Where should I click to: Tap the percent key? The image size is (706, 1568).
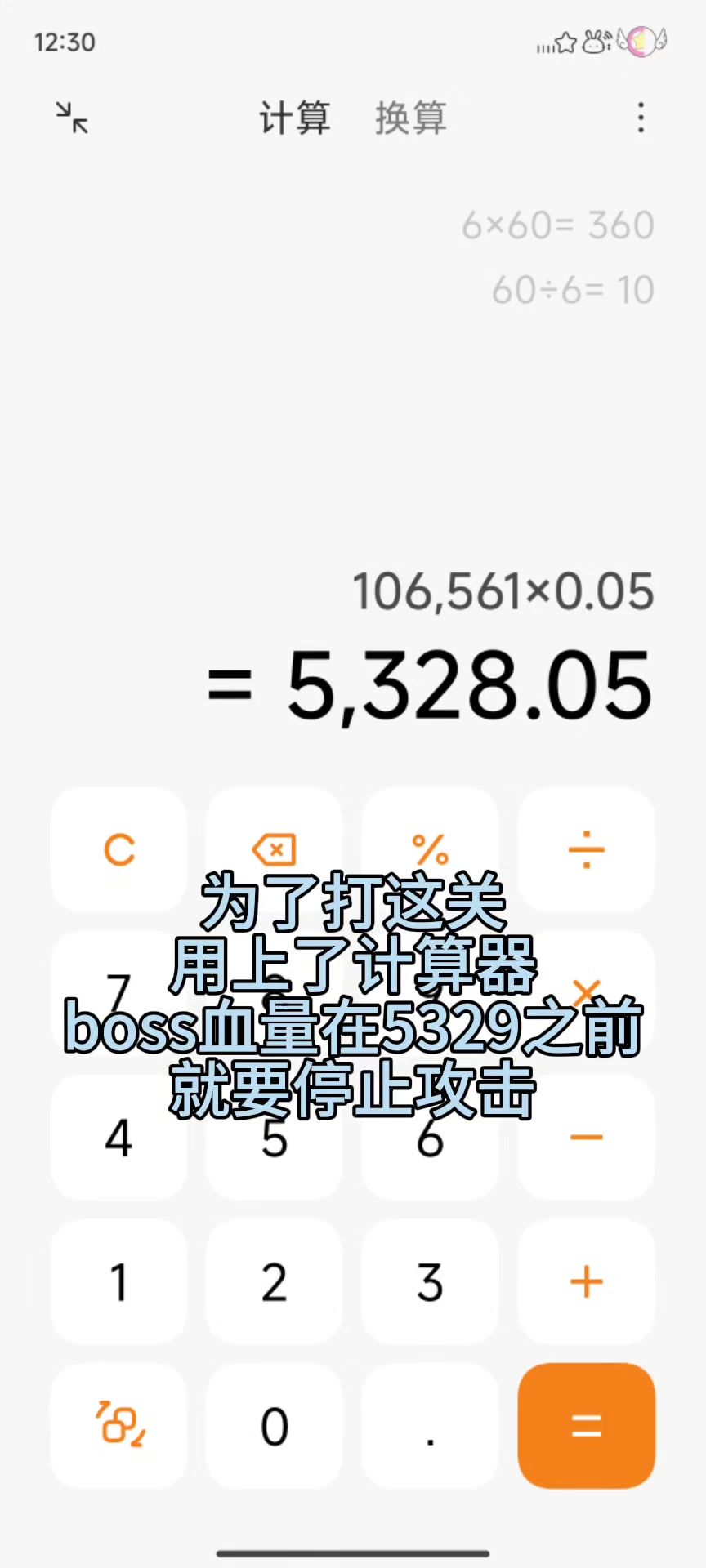pyautogui.click(x=431, y=850)
